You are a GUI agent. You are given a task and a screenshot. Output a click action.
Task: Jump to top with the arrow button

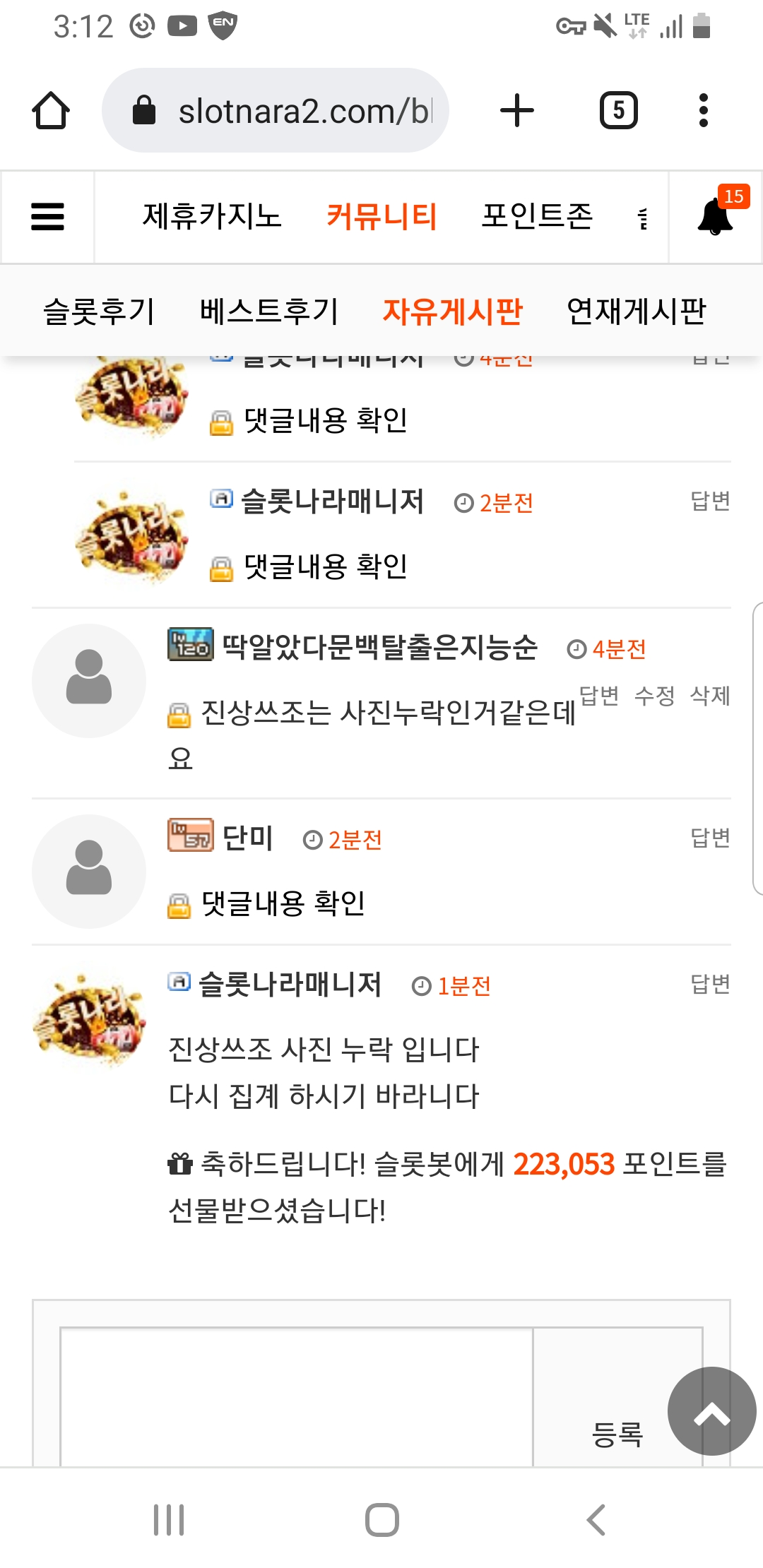(711, 1411)
